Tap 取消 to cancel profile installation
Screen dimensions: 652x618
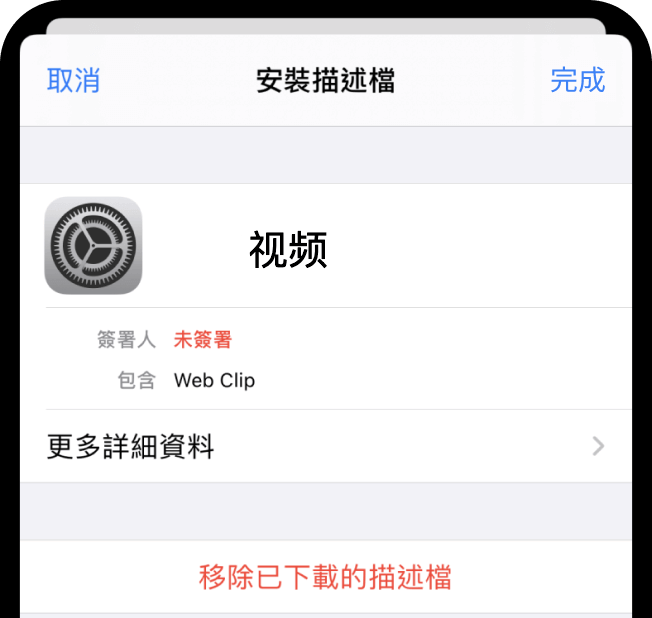coord(73,81)
